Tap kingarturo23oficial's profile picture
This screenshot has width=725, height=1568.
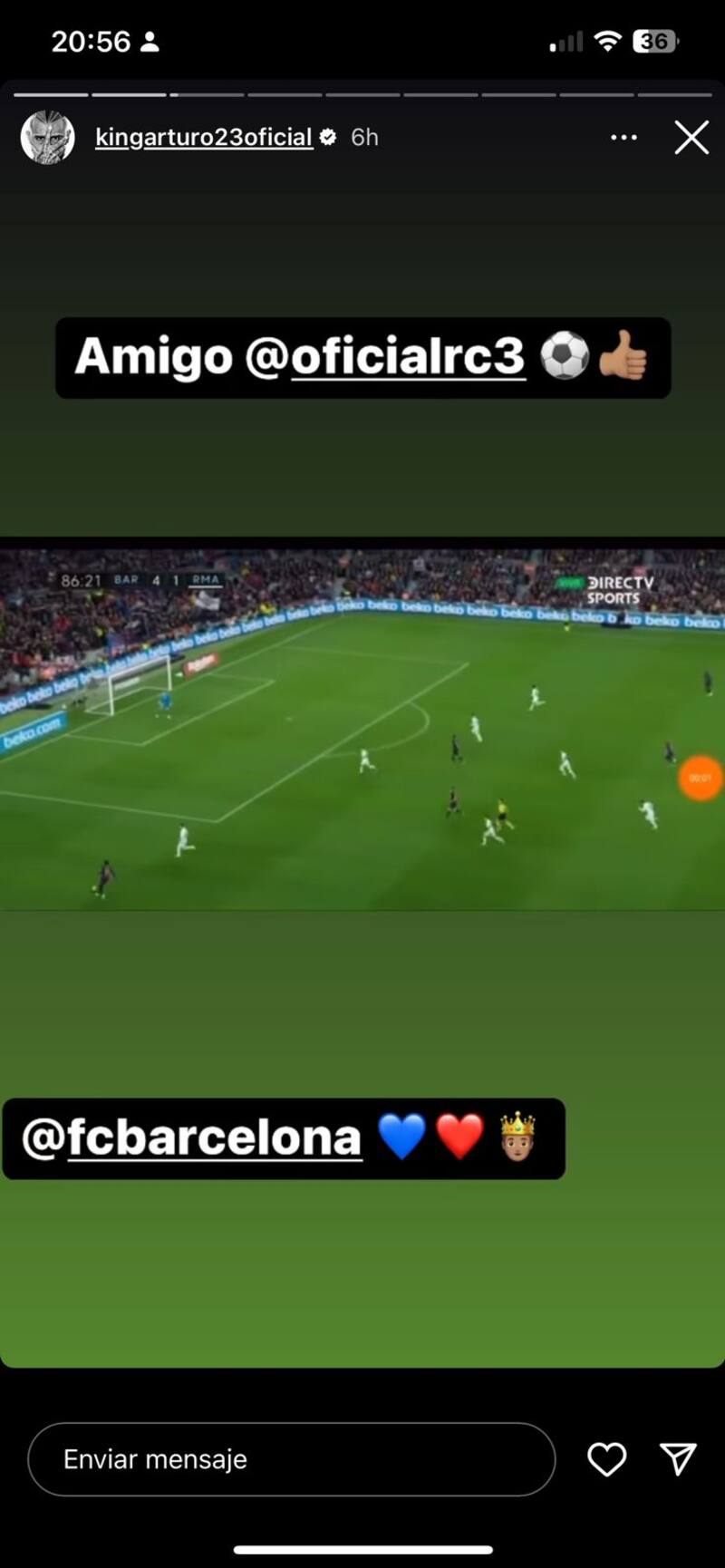(x=47, y=138)
